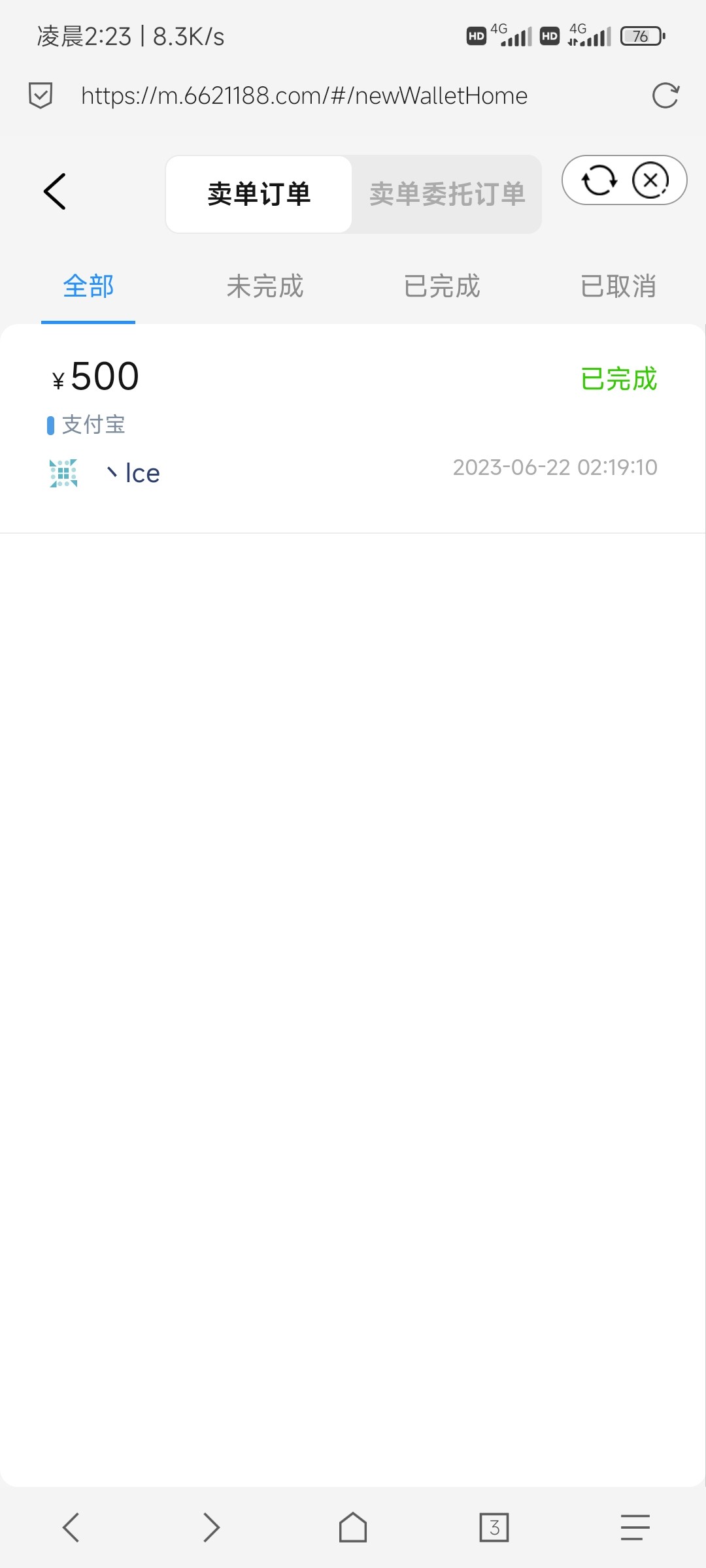Tap the address bar URL m.6621188.com
Viewport: 706px width, 1568px height.
point(304,95)
